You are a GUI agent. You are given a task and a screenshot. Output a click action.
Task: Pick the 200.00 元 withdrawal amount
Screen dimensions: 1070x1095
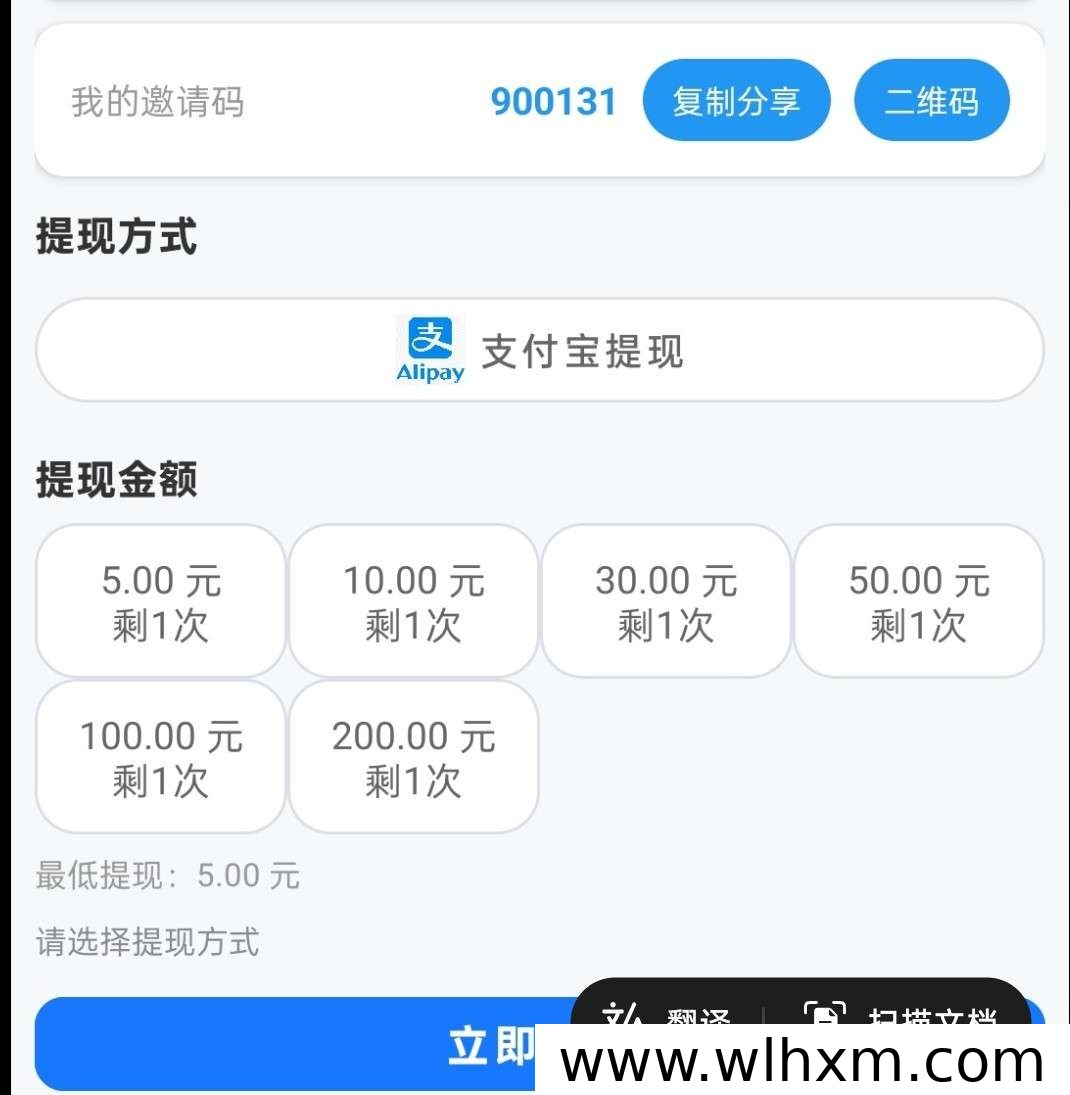point(413,757)
